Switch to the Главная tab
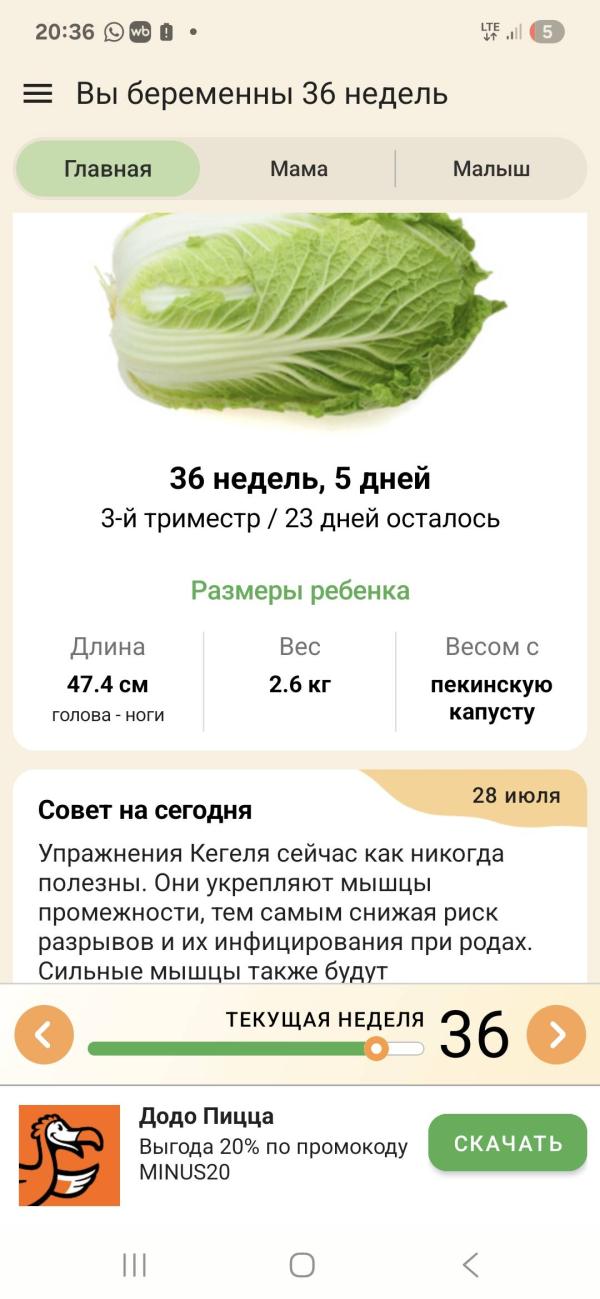 [108, 169]
